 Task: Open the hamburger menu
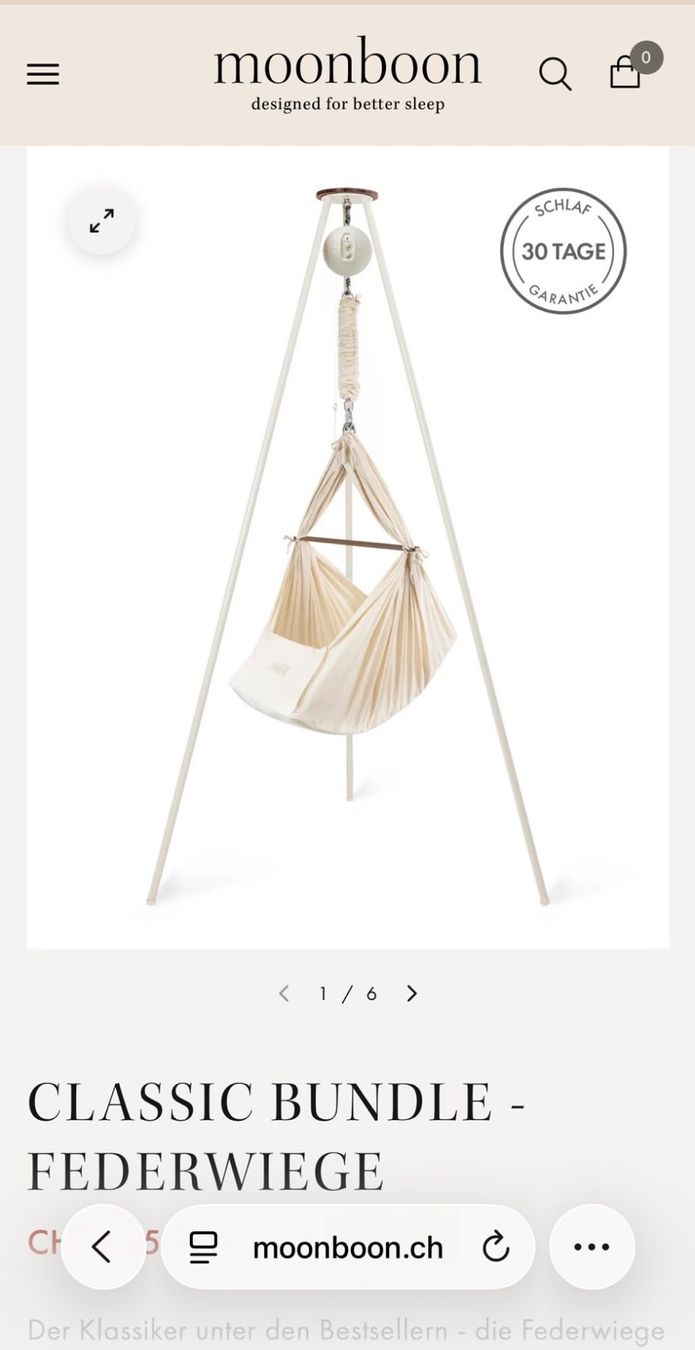click(x=43, y=74)
